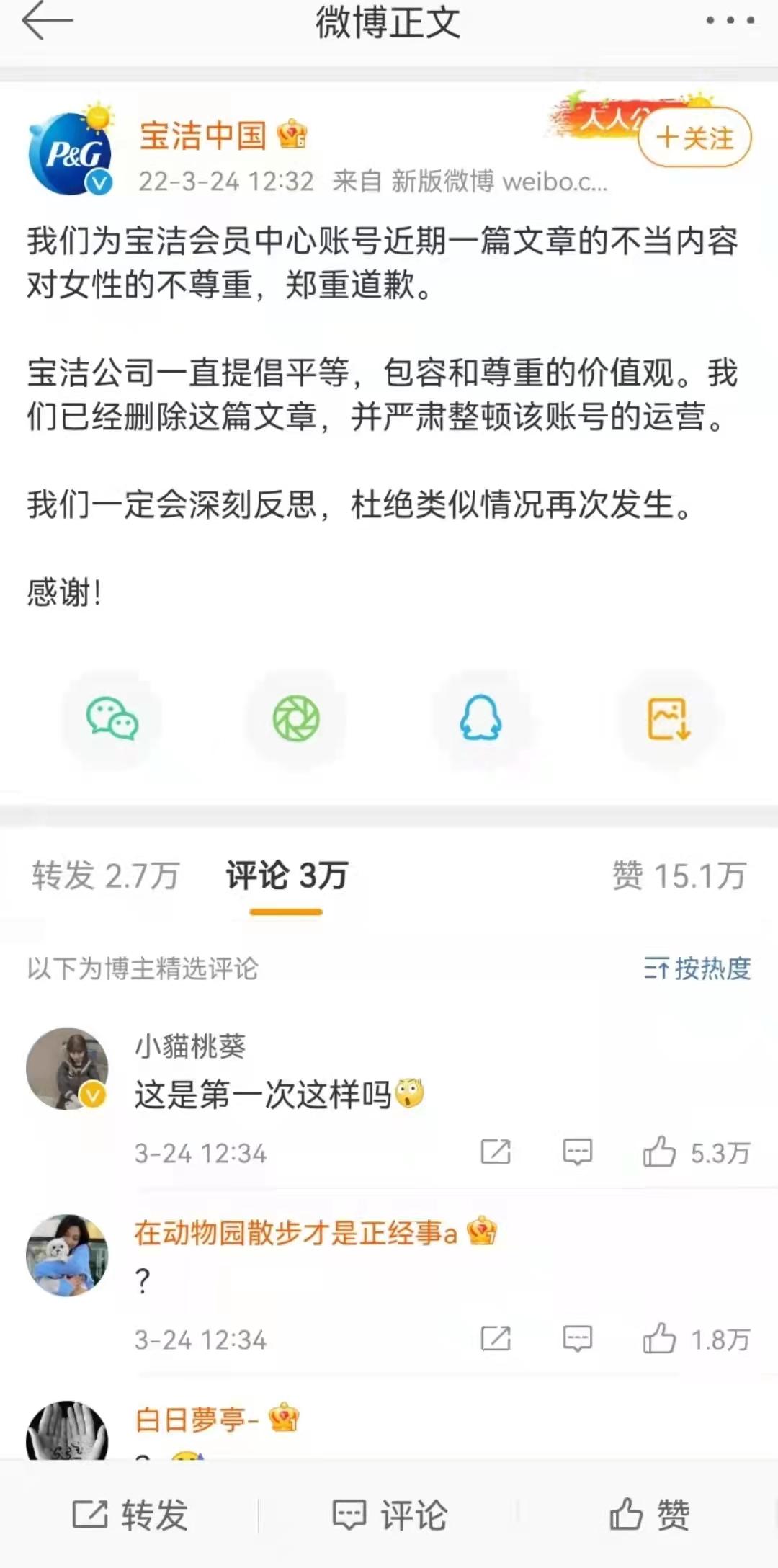Image resolution: width=778 pixels, height=1568 pixels.
Task: Save the post as an image
Action: (x=669, y=719)
